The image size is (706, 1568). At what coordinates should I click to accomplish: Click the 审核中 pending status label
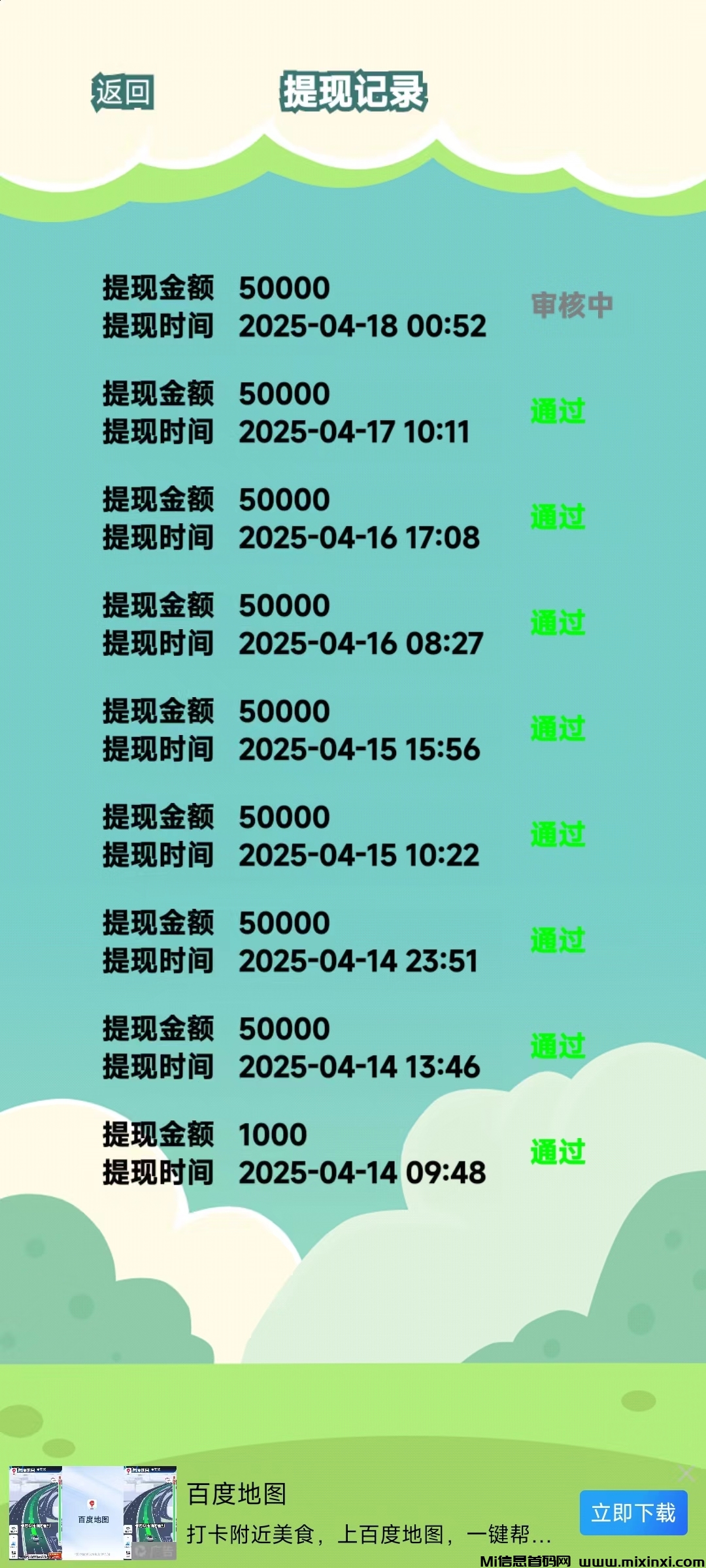pyautogui.click(x=572, y=304)
